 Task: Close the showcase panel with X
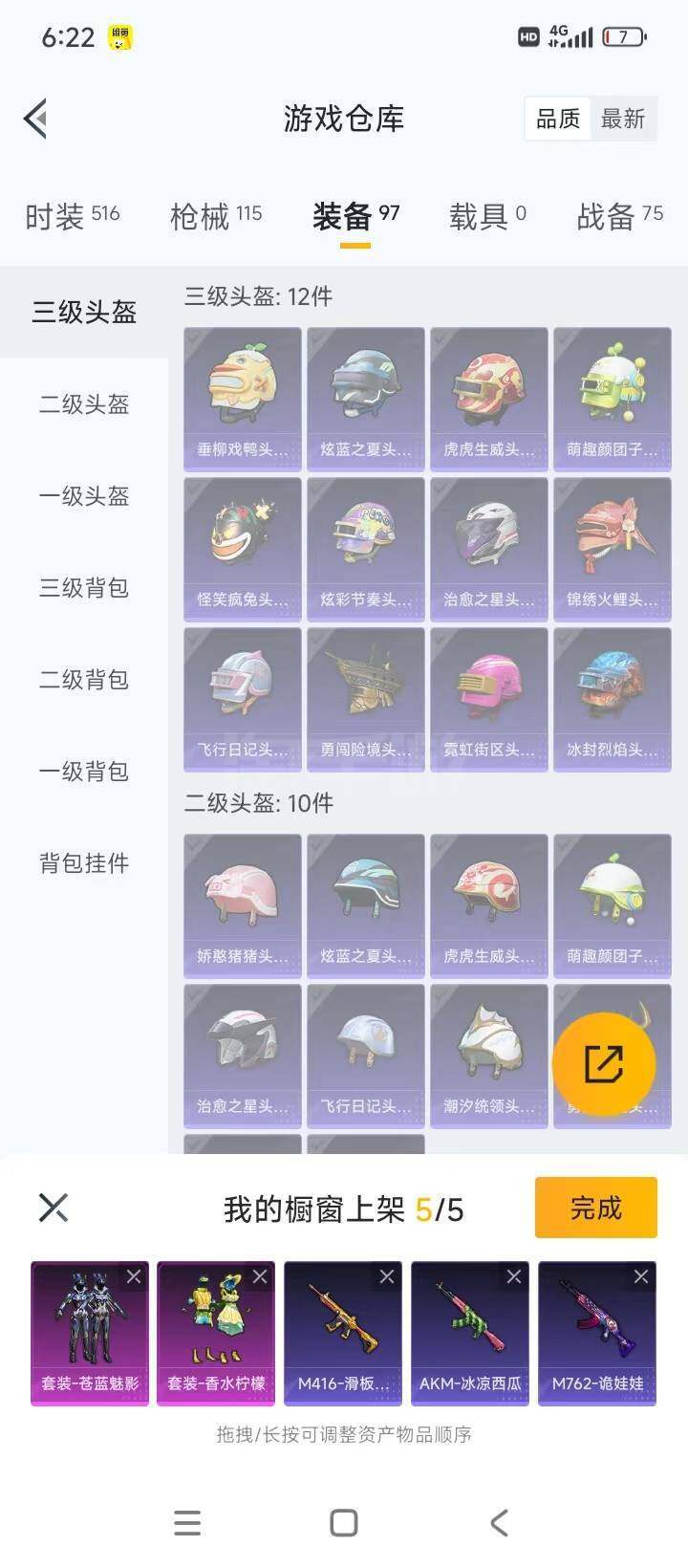pos(54,1208)
